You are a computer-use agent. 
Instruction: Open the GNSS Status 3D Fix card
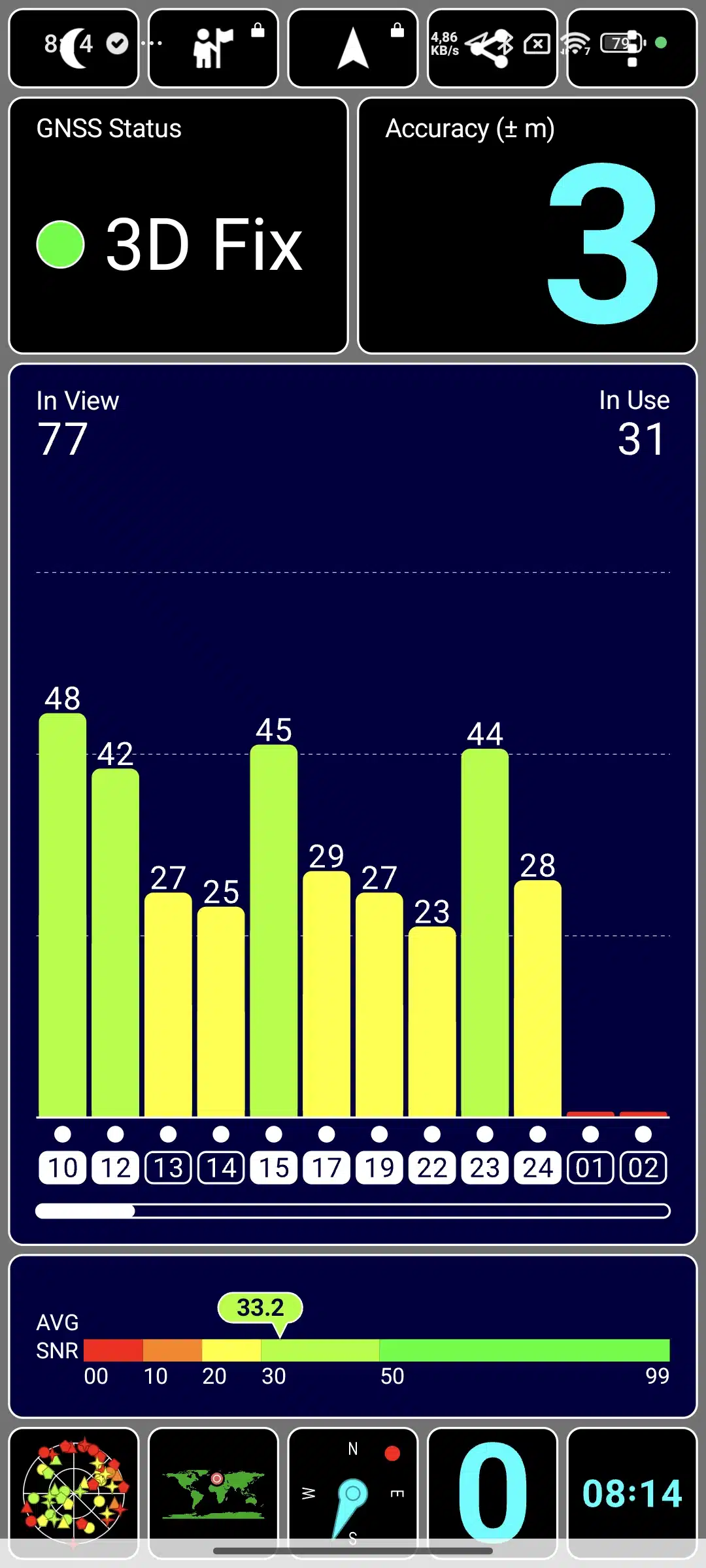click(178, 225)
